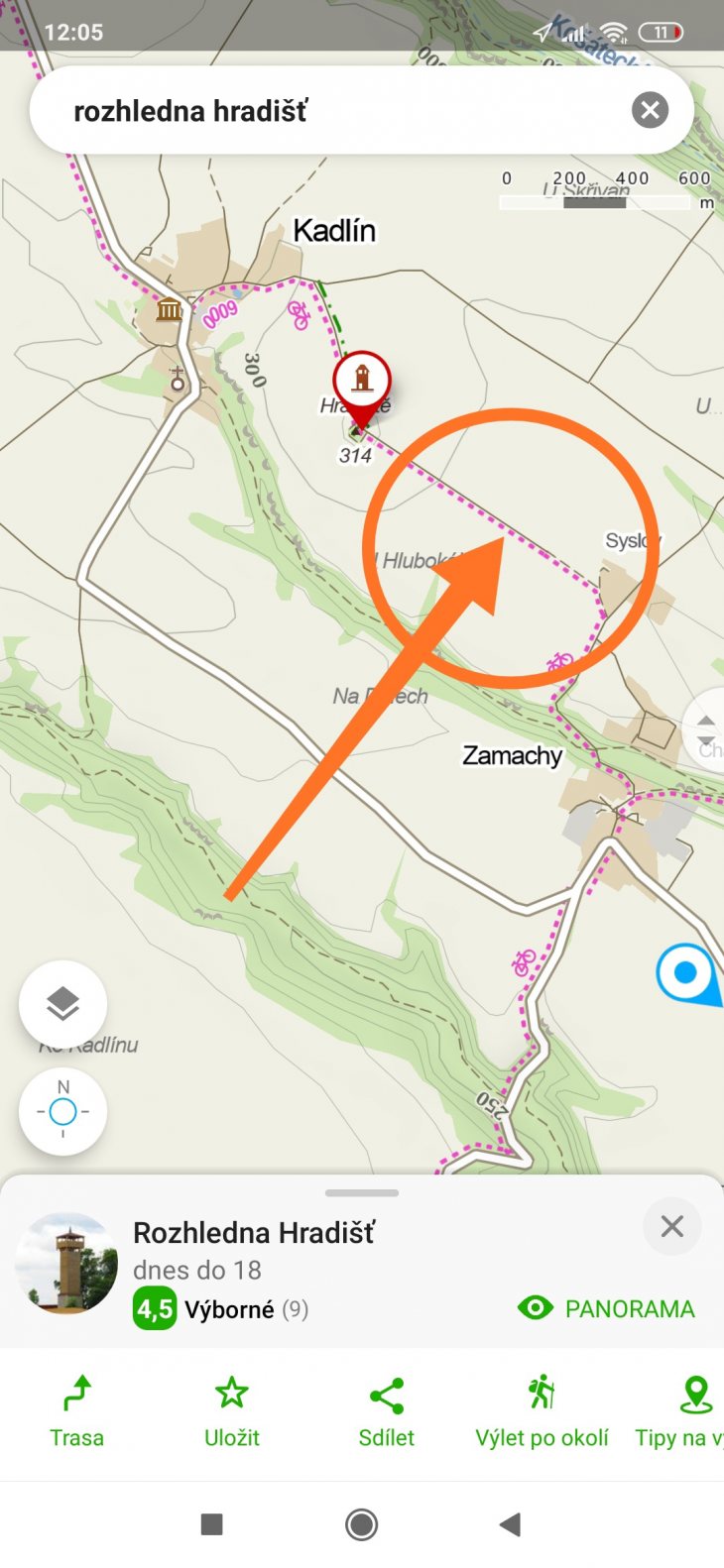Screen dimensions: 724x1568
Task: Tap the rozhledna hradišť search field
Action: (x=327, y=110)
